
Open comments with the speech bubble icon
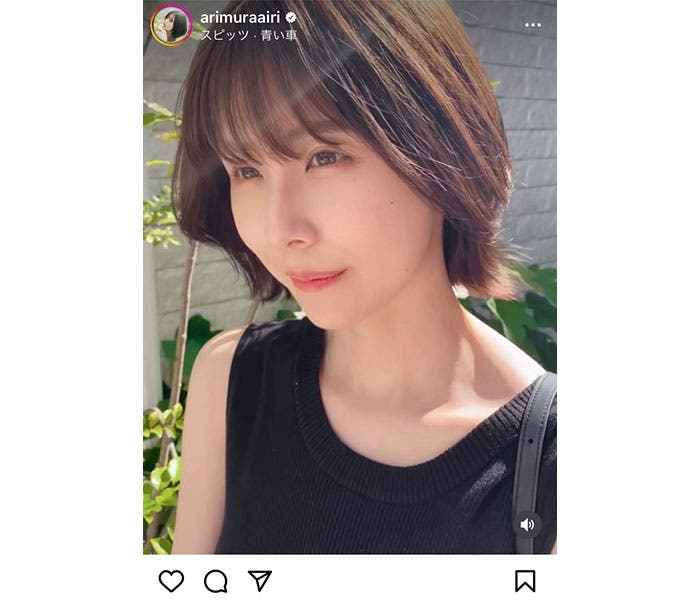[215, 581]
